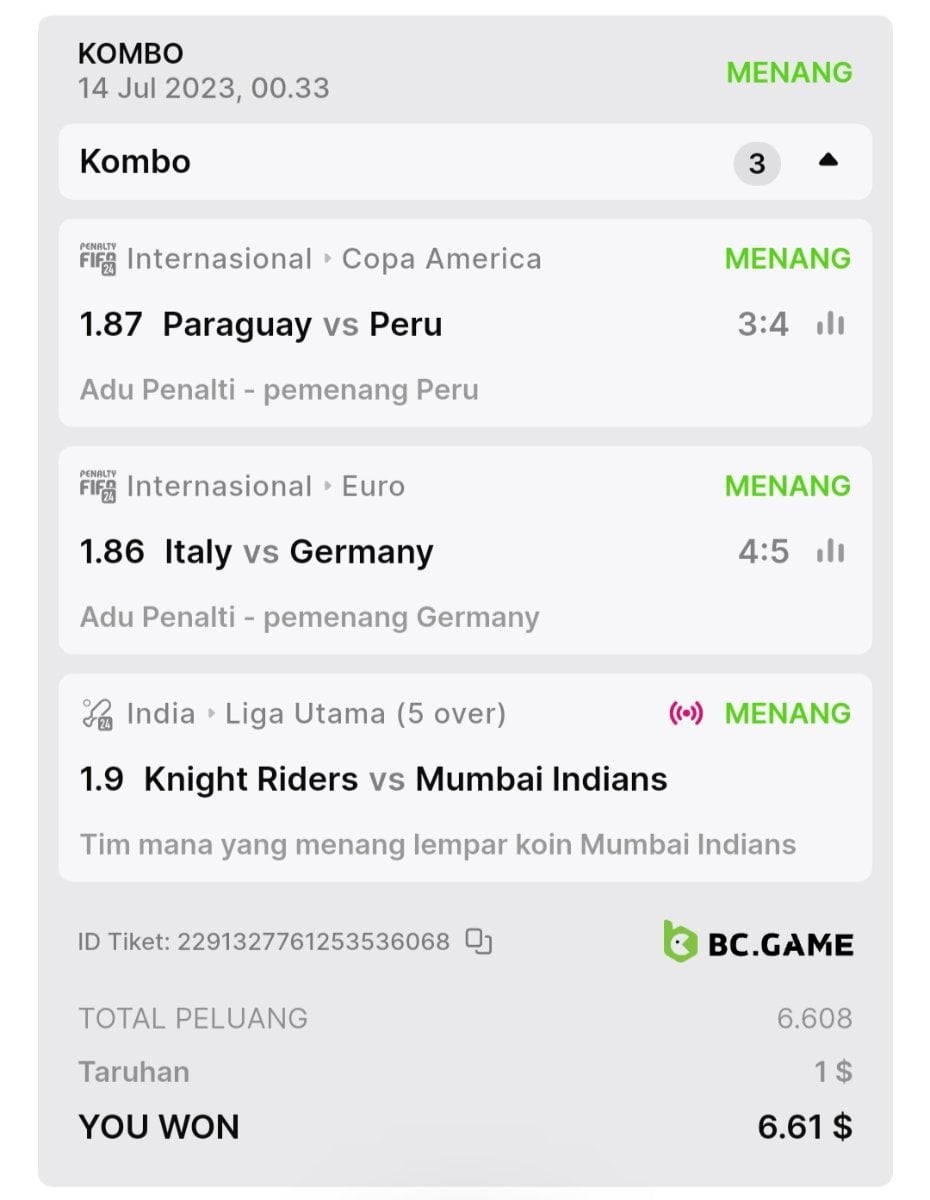Image resolution: width=930 pixels, height=1200 pixels.
Task: Collapse the Kombo selections list
Action: coord(828,161)
